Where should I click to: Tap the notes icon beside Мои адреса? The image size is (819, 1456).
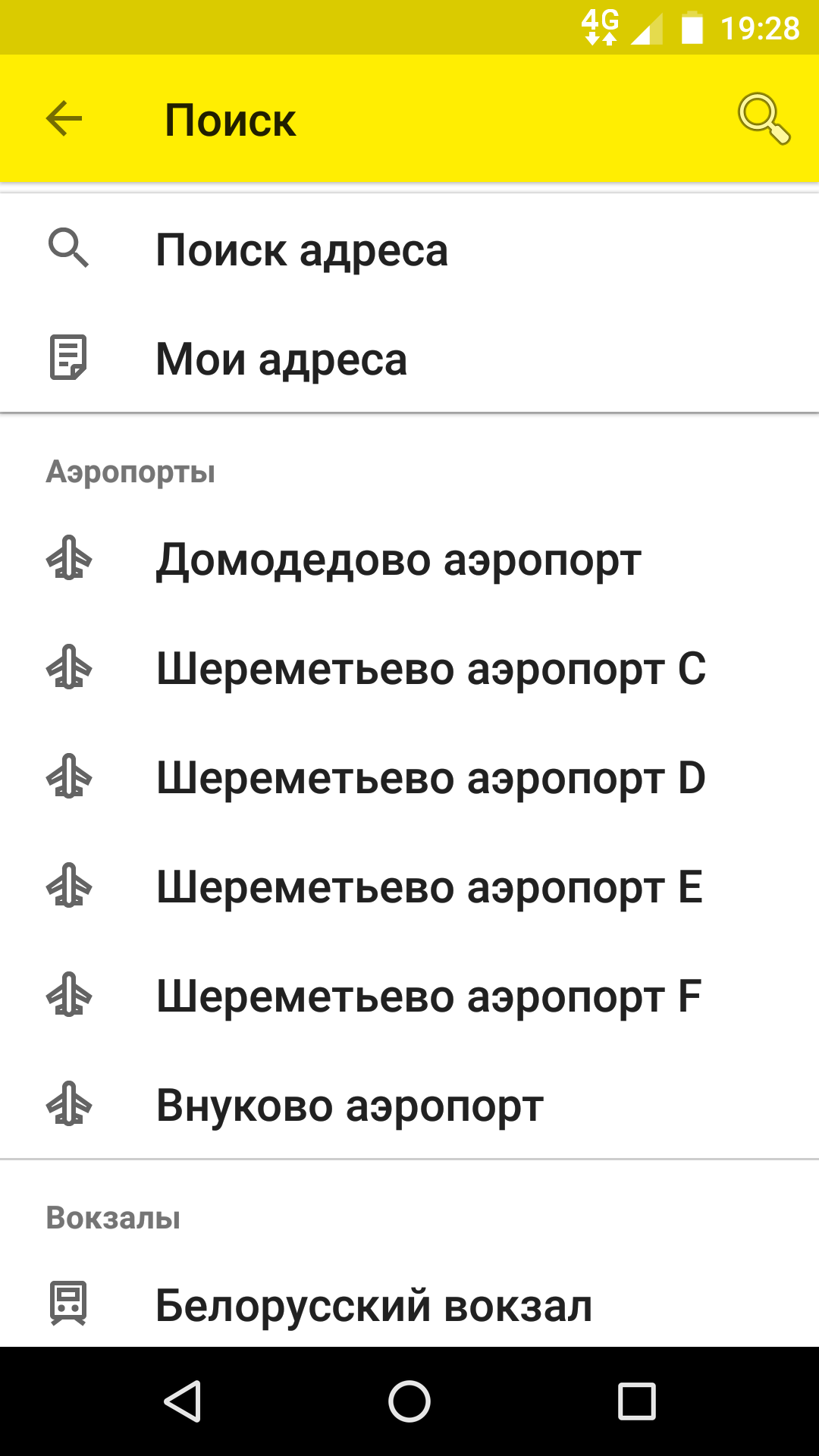coord(68,359)
